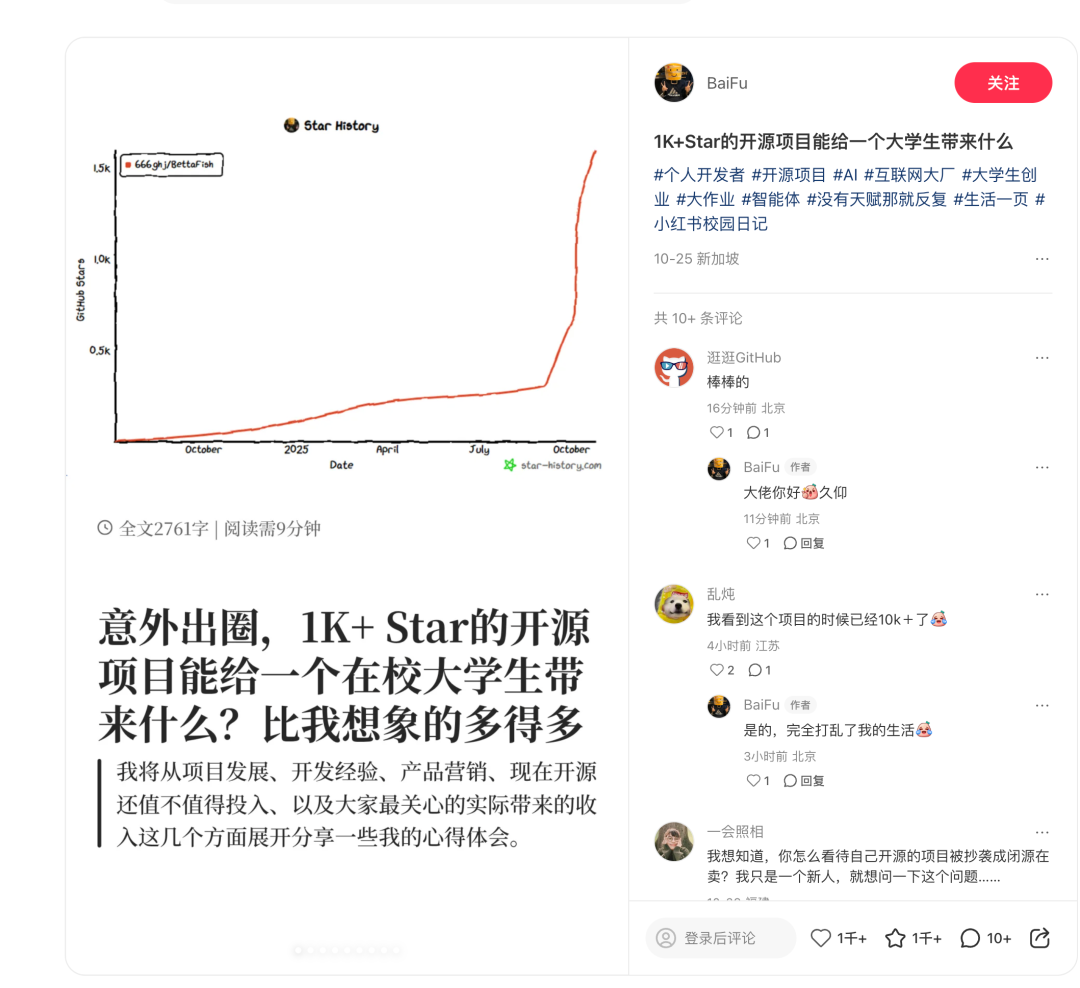Share this post
Screen dimensions: 1080x988
click(1040, 938)
